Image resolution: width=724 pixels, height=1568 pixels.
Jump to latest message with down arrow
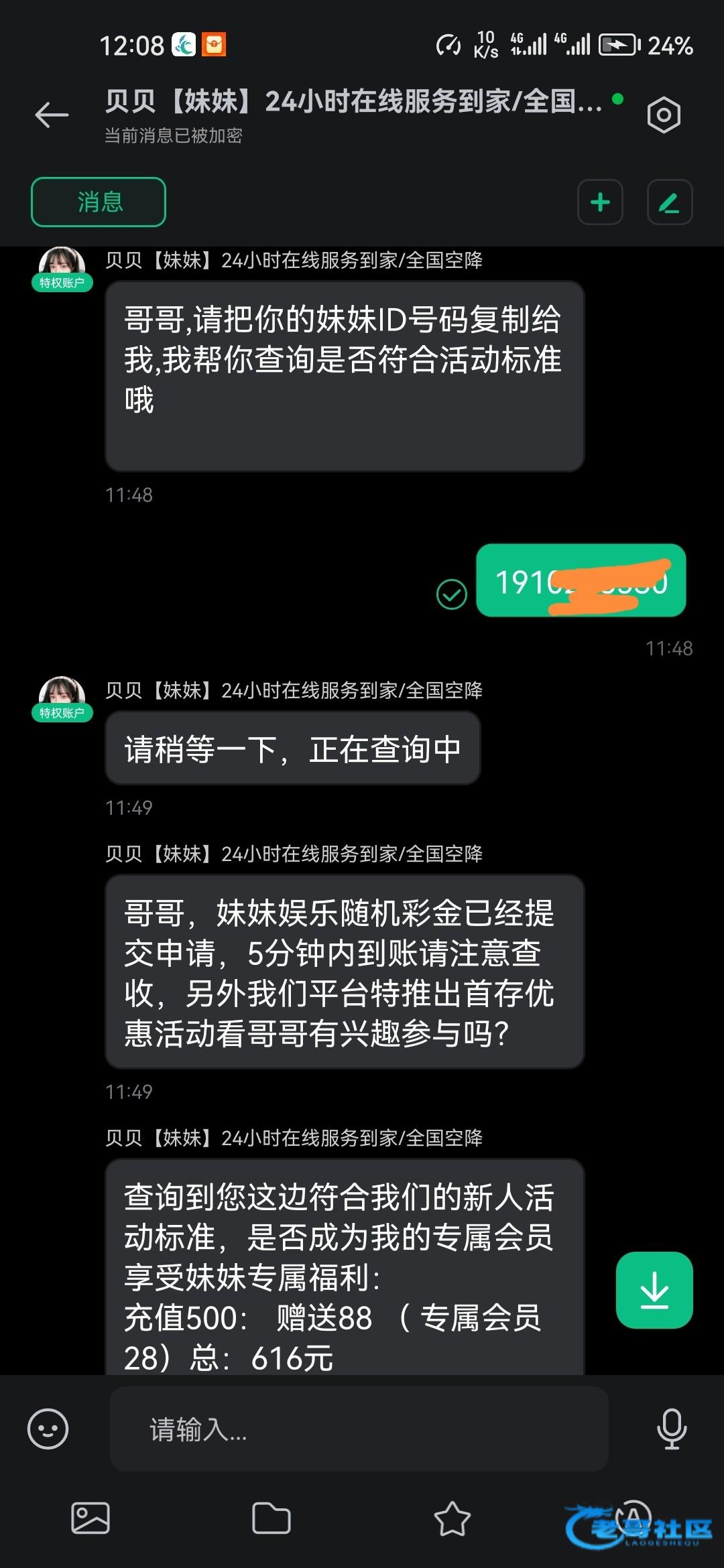[x=654, y=1289]
